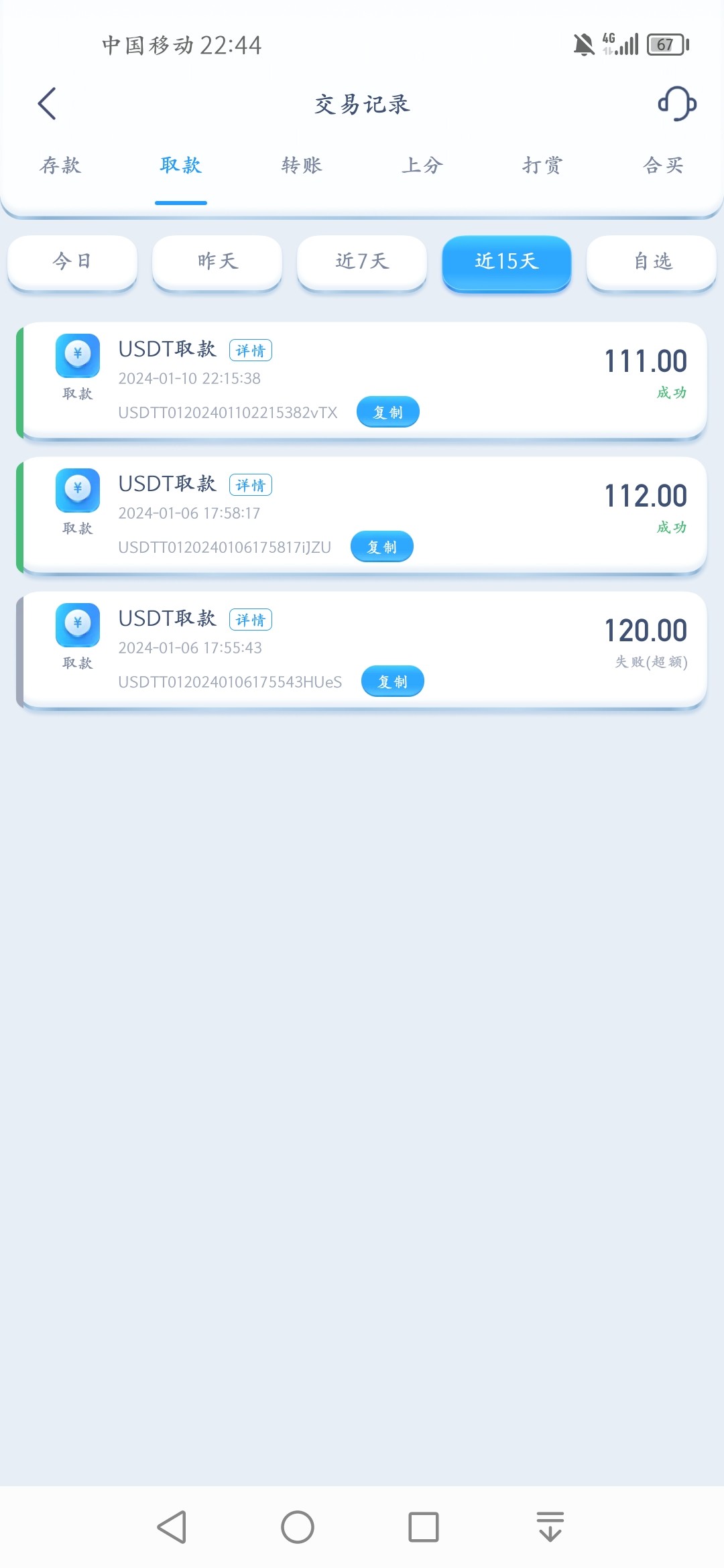The height and width of the screenshot is (1568, 724).
Task: Open 详情 for the 111.00 withdrawal
Action: pyautogui.click(x=251, y=350)
